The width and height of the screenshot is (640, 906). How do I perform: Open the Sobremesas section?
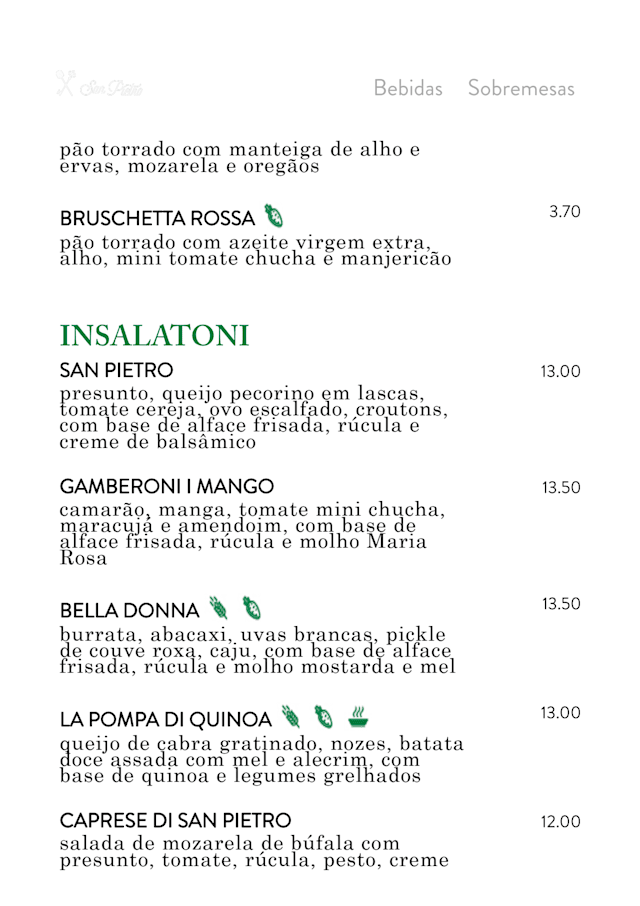coord(521,88)
